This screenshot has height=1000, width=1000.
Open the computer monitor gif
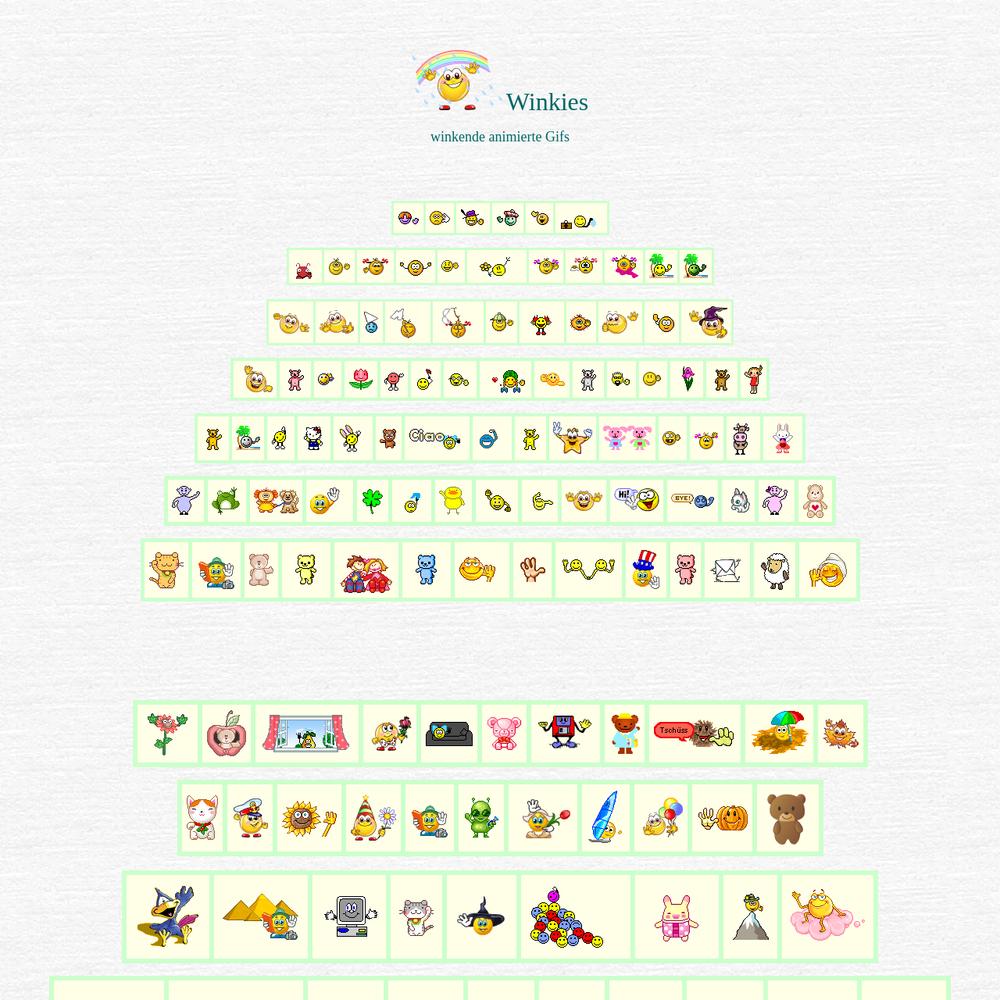coord(349,916)
